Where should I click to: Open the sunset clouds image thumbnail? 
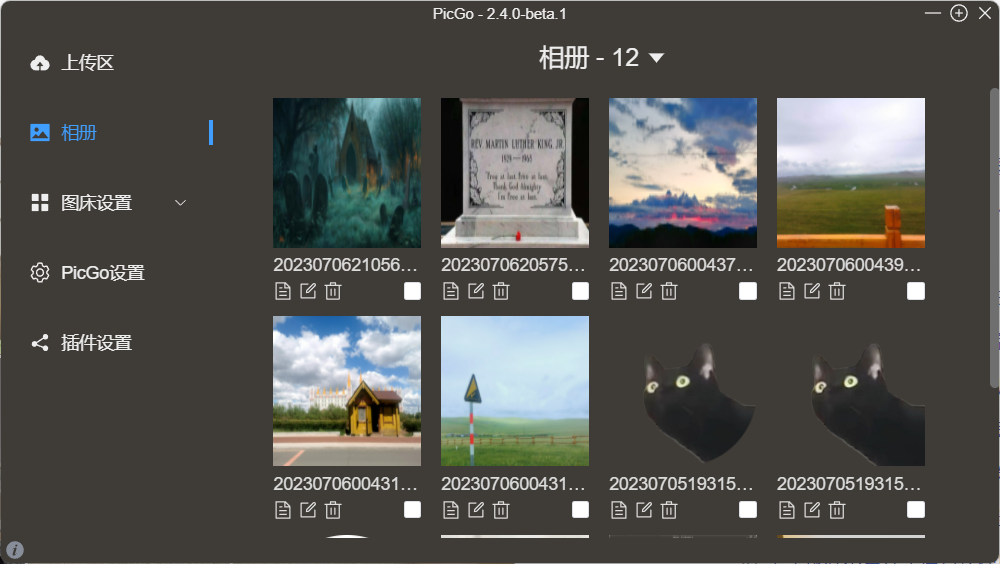(x=683, y=172)
